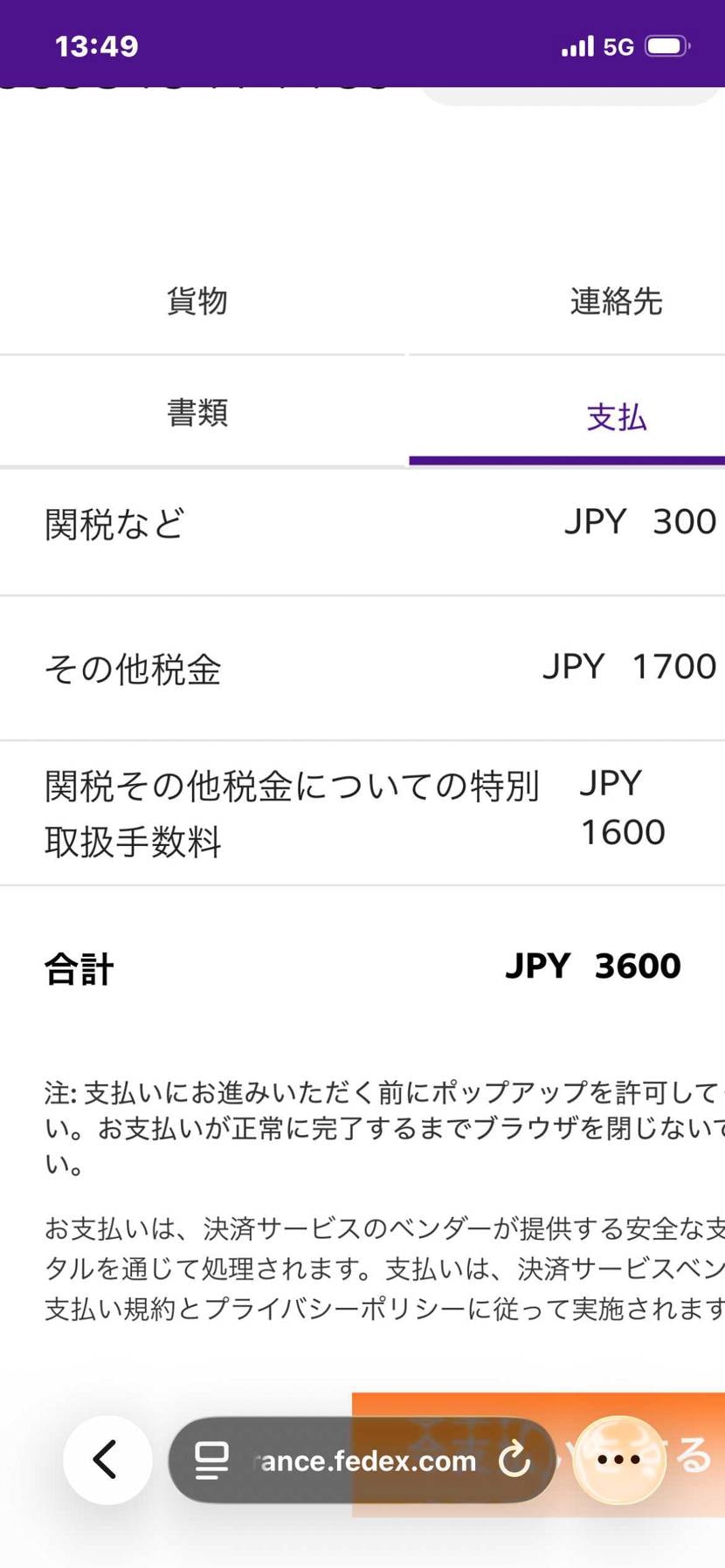Select the 関税など JPY 300 row
Screen dimensions: 725x1568
362,524
